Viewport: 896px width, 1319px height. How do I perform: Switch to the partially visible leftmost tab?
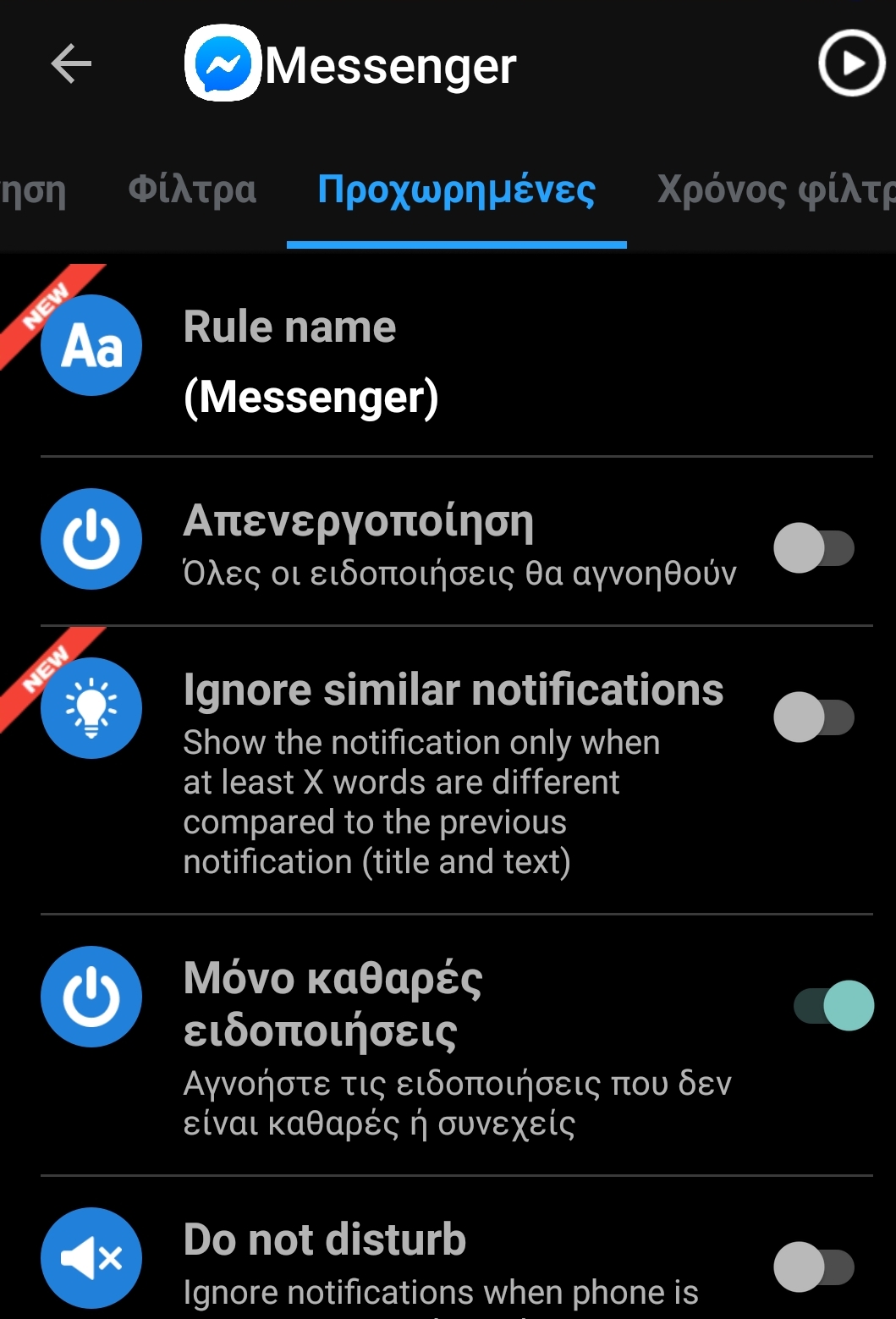coord(32,190)
